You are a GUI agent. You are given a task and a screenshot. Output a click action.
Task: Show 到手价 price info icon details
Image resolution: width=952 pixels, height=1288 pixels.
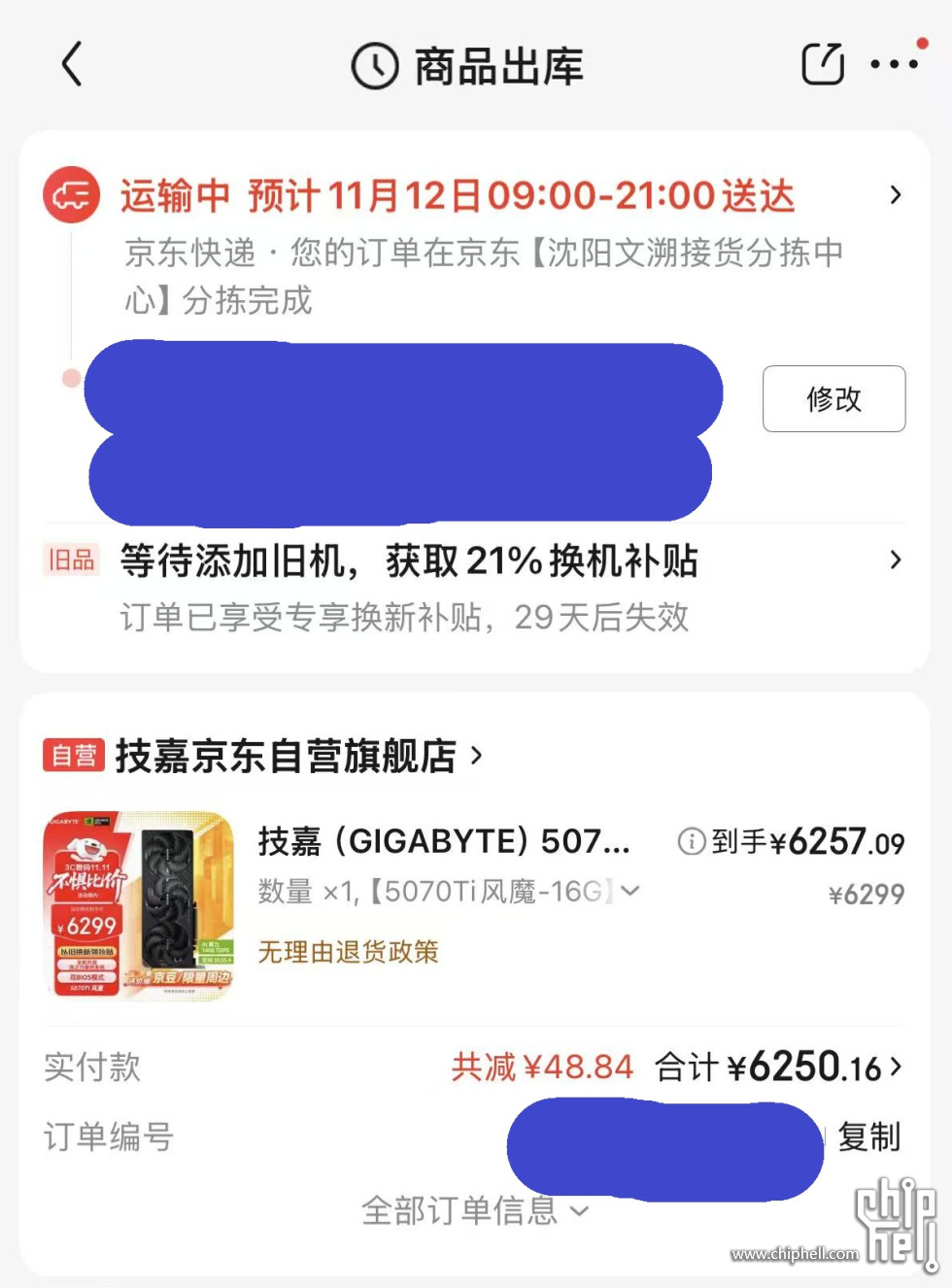(691, 841)
